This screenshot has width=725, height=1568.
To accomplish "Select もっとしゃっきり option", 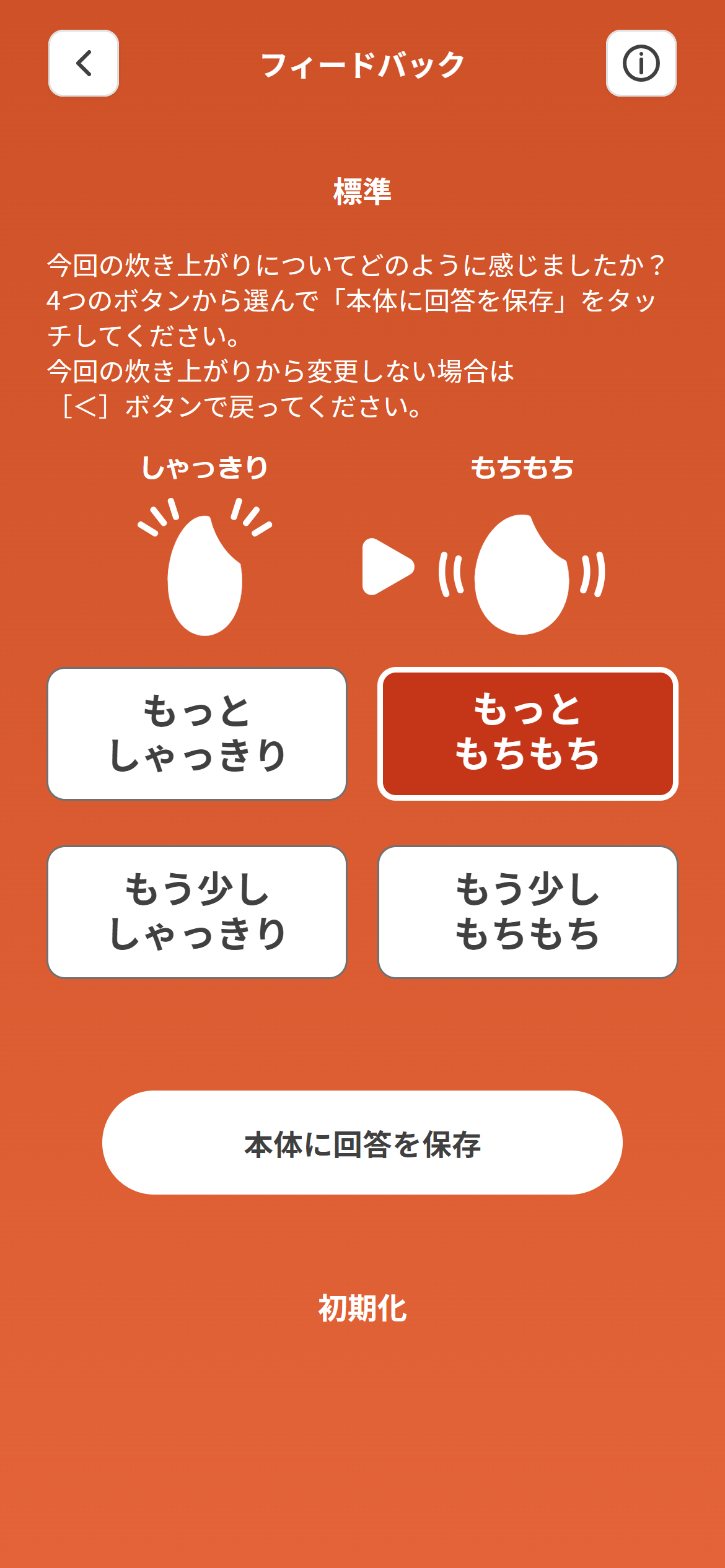I will pos(197,733).
